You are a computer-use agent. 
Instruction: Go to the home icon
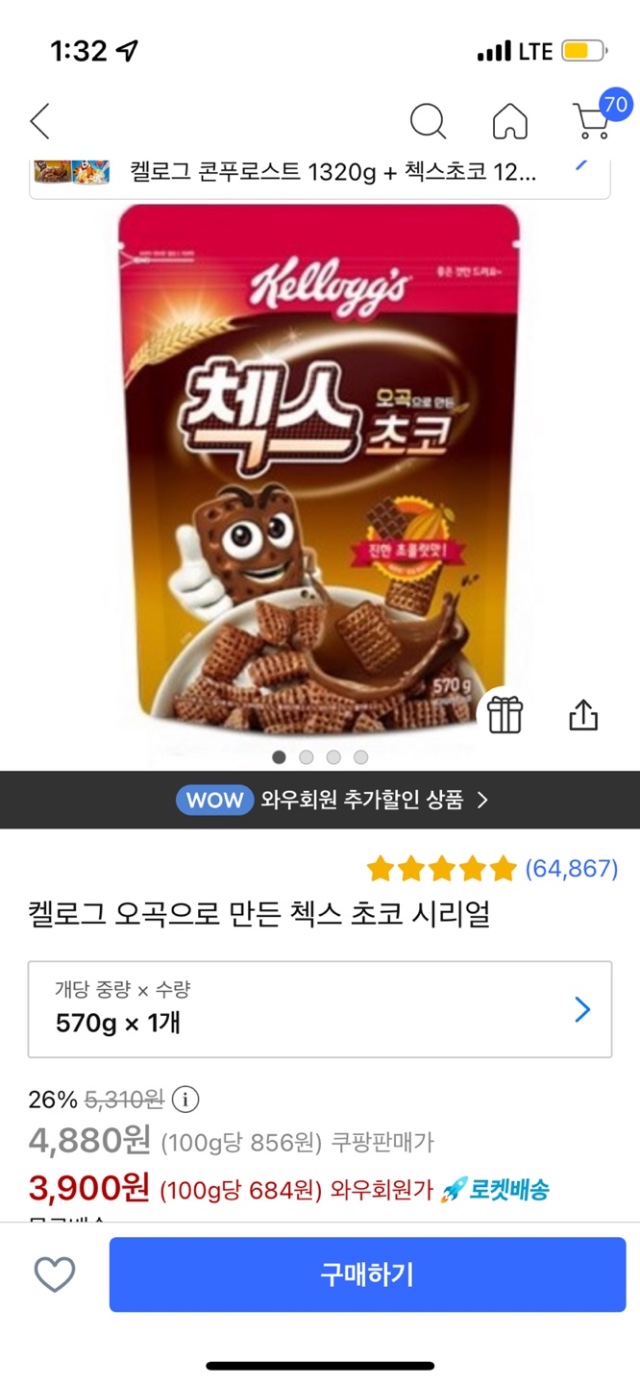[510, 121]
